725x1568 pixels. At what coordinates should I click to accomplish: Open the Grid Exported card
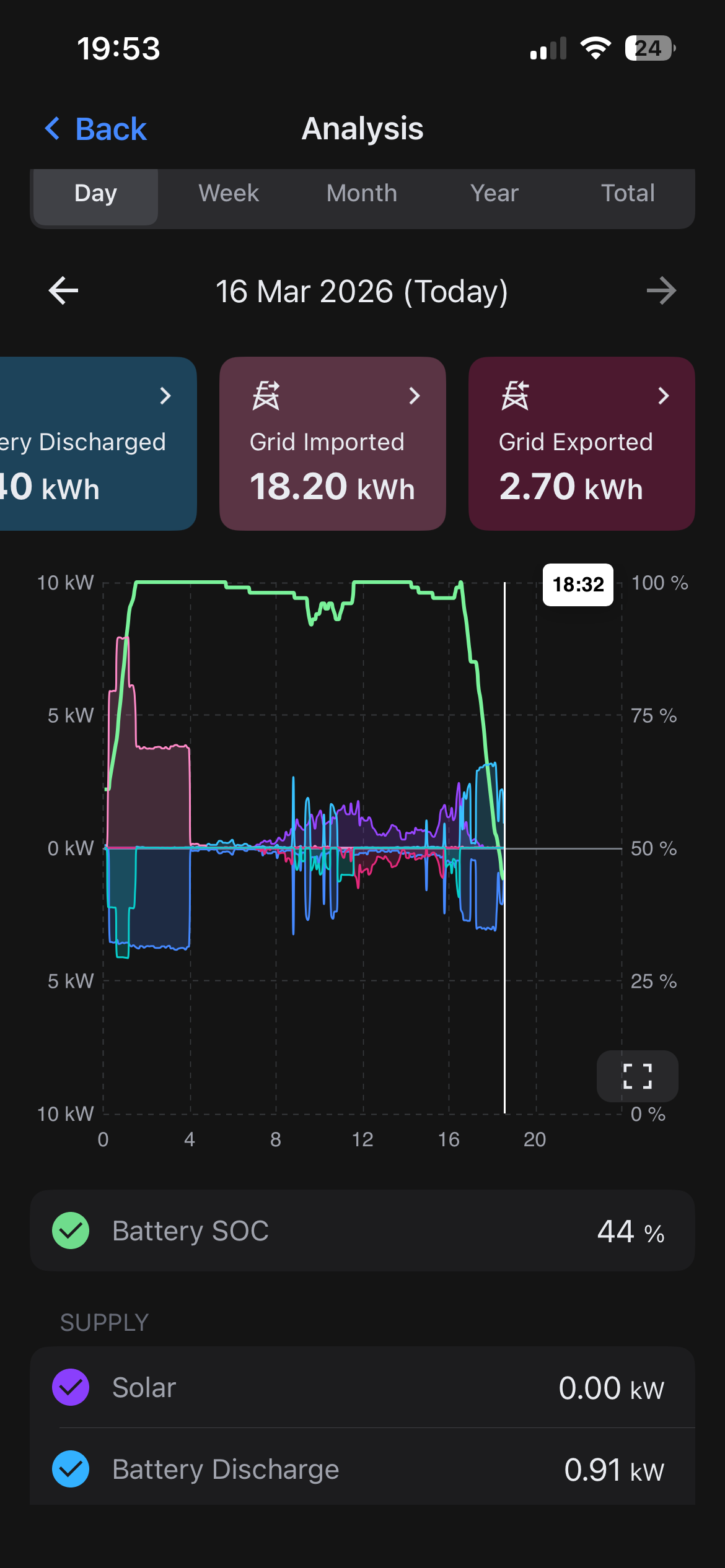581,443
